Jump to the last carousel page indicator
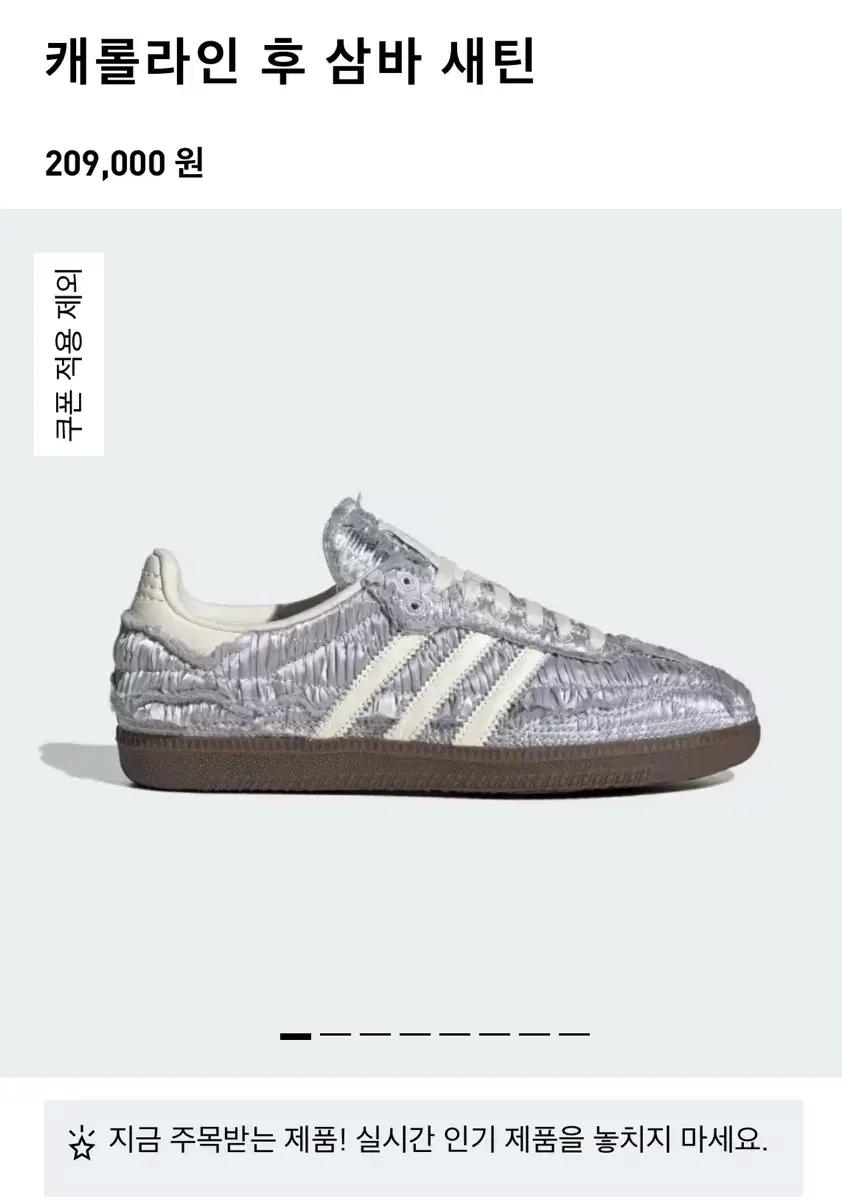The width and height of the screenshot is (842, 1200). [x=574, y=1035]
